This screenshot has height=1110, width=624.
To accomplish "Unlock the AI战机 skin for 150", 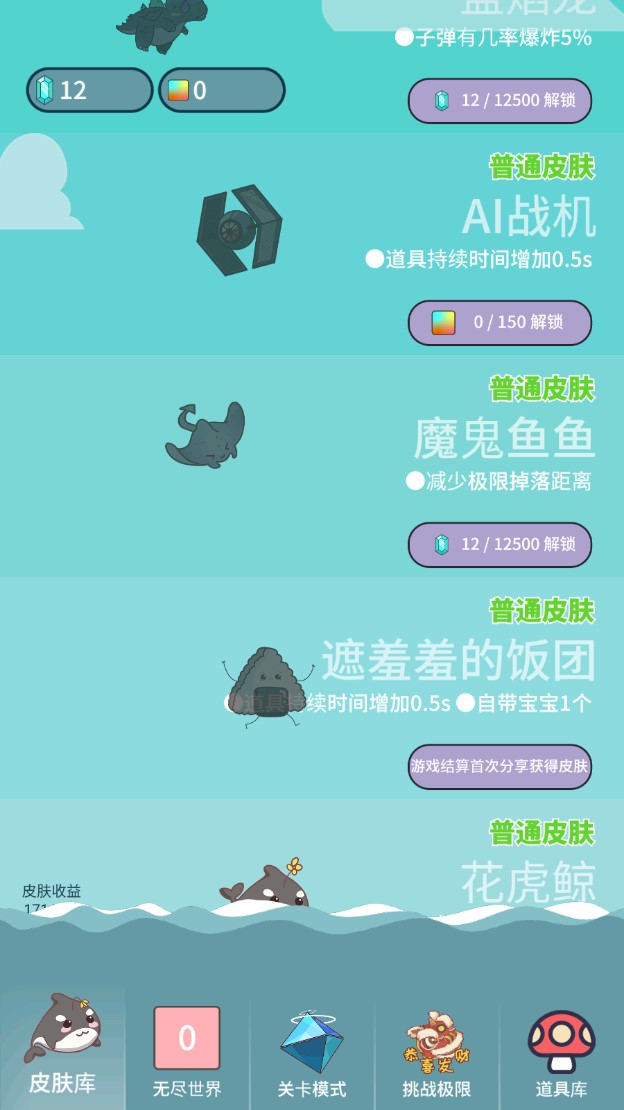I will [499, 322].
